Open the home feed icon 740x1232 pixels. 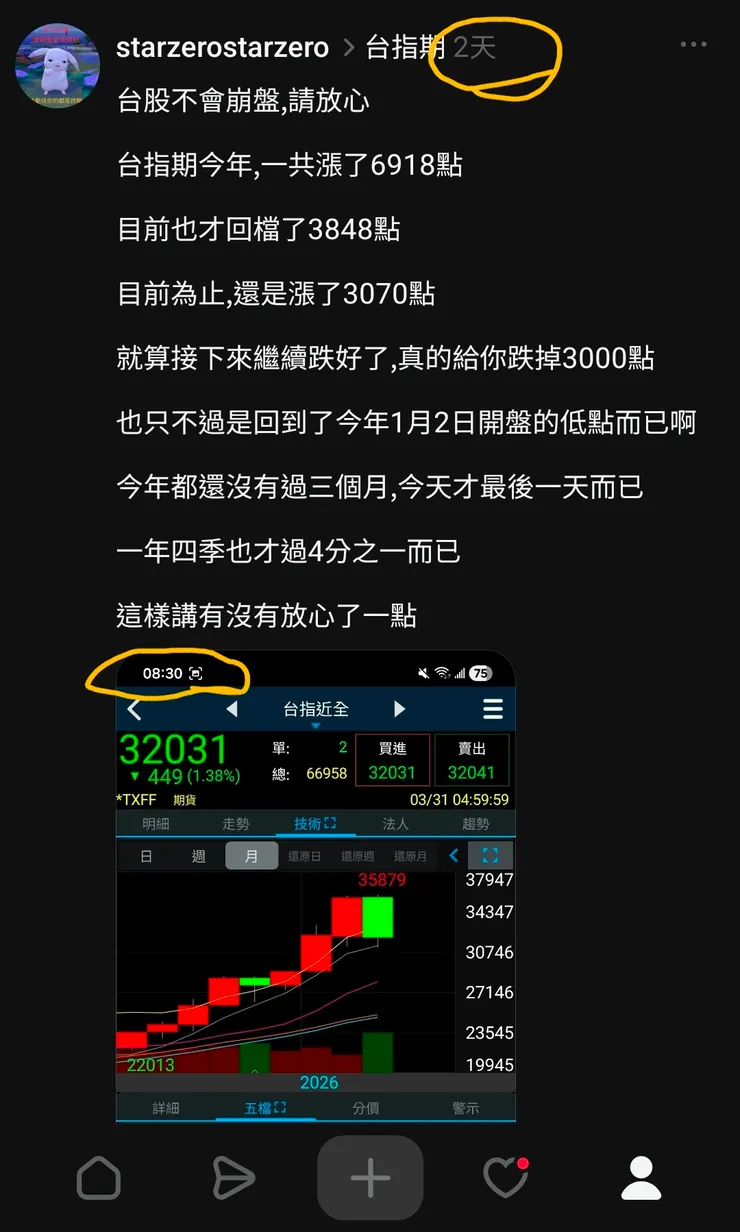[x=100, y=1178]
